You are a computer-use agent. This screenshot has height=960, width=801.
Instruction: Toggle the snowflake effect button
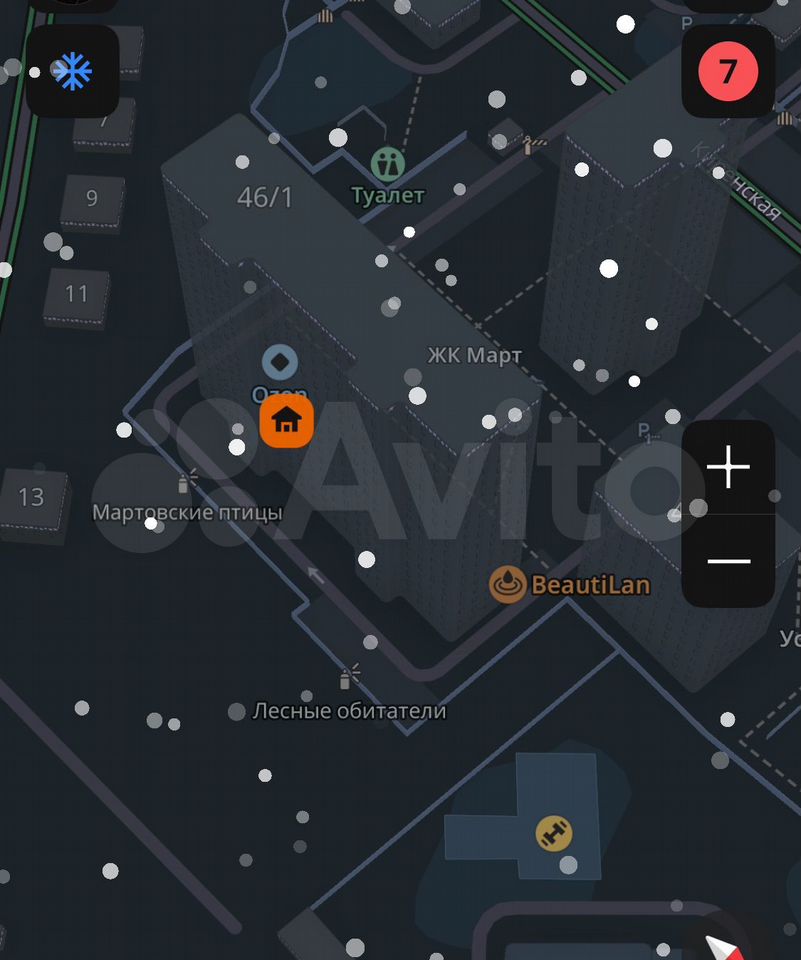[x=72, y=72]
